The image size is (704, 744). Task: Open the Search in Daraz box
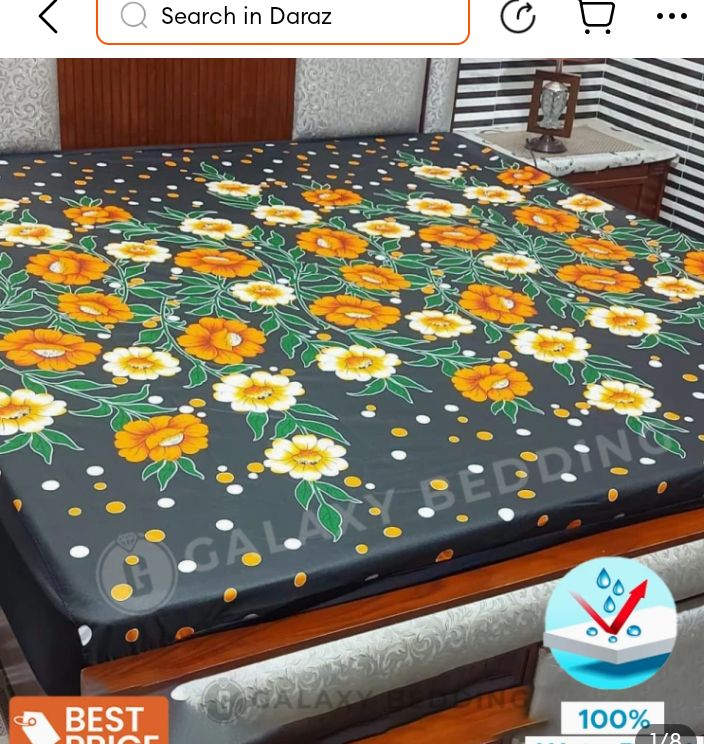click(x=283, y=17)
